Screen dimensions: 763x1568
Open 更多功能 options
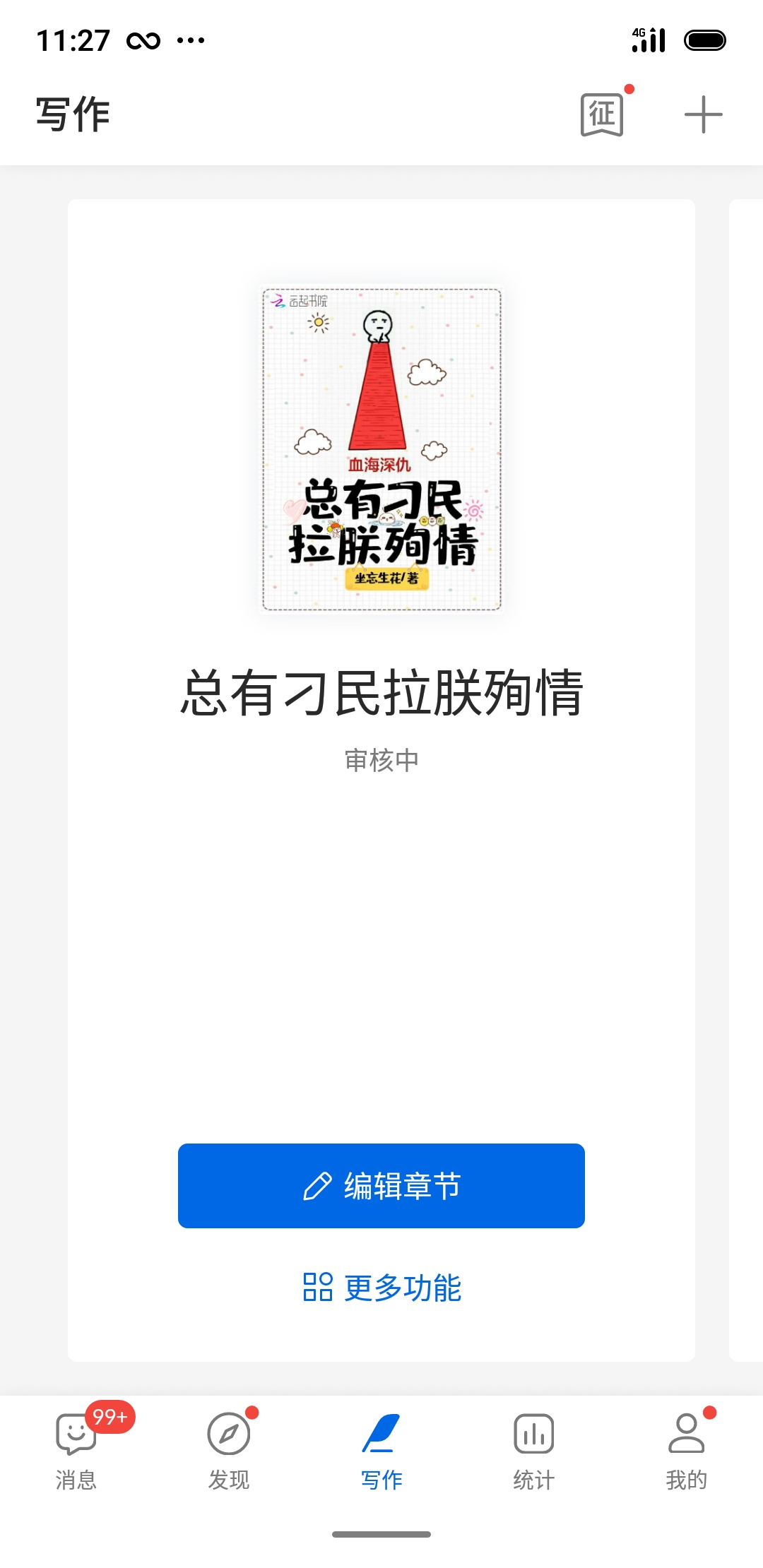(x=381, y=1288)
